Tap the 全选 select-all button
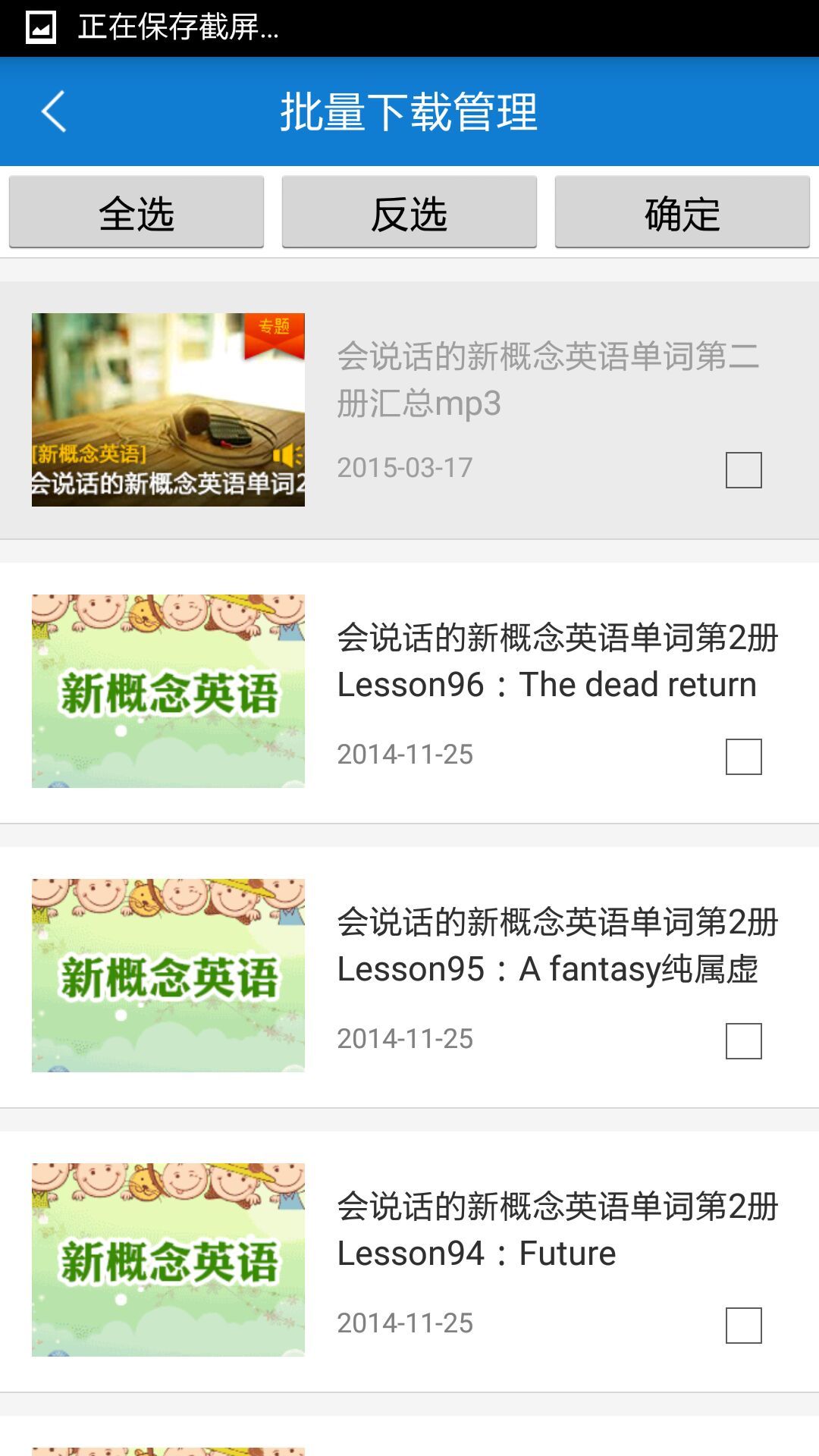Screen dimensions: 819x1456 coord(136,213)
